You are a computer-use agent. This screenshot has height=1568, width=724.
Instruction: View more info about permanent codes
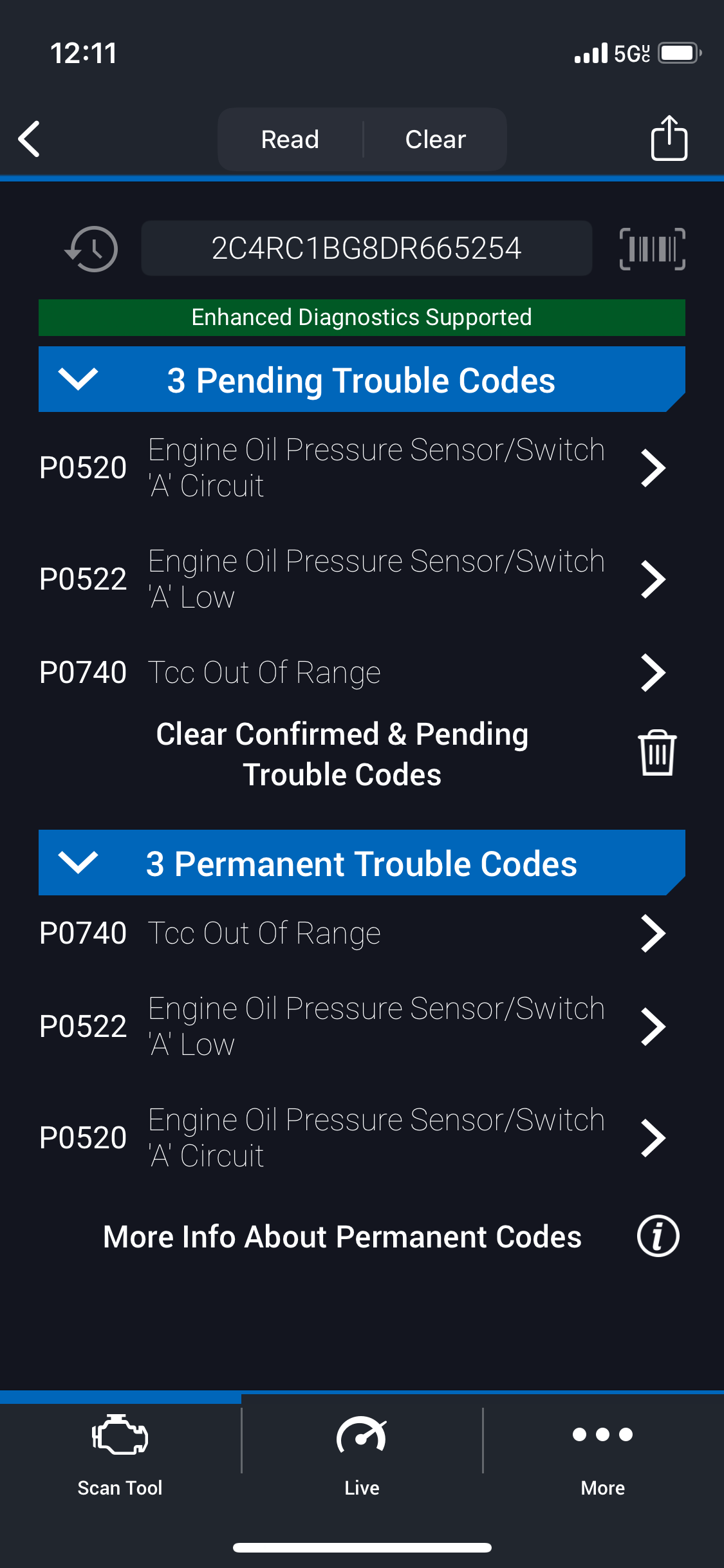point(658,1237)
